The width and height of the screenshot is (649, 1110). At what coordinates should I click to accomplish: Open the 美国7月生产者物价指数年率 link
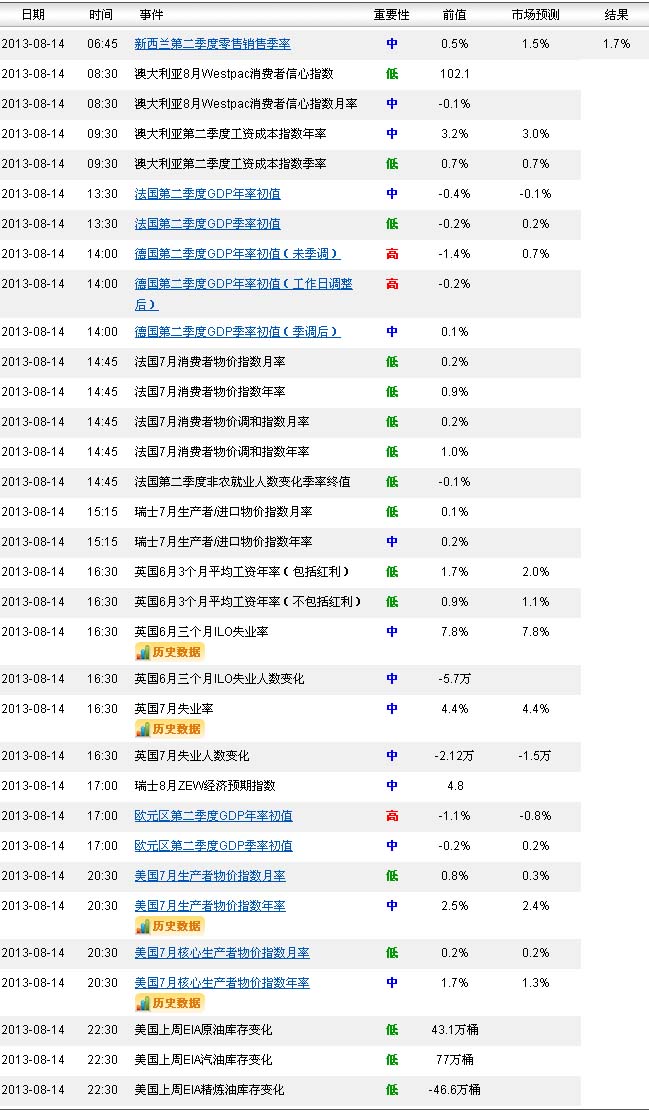pyautogui.click(x=210, y=906)
